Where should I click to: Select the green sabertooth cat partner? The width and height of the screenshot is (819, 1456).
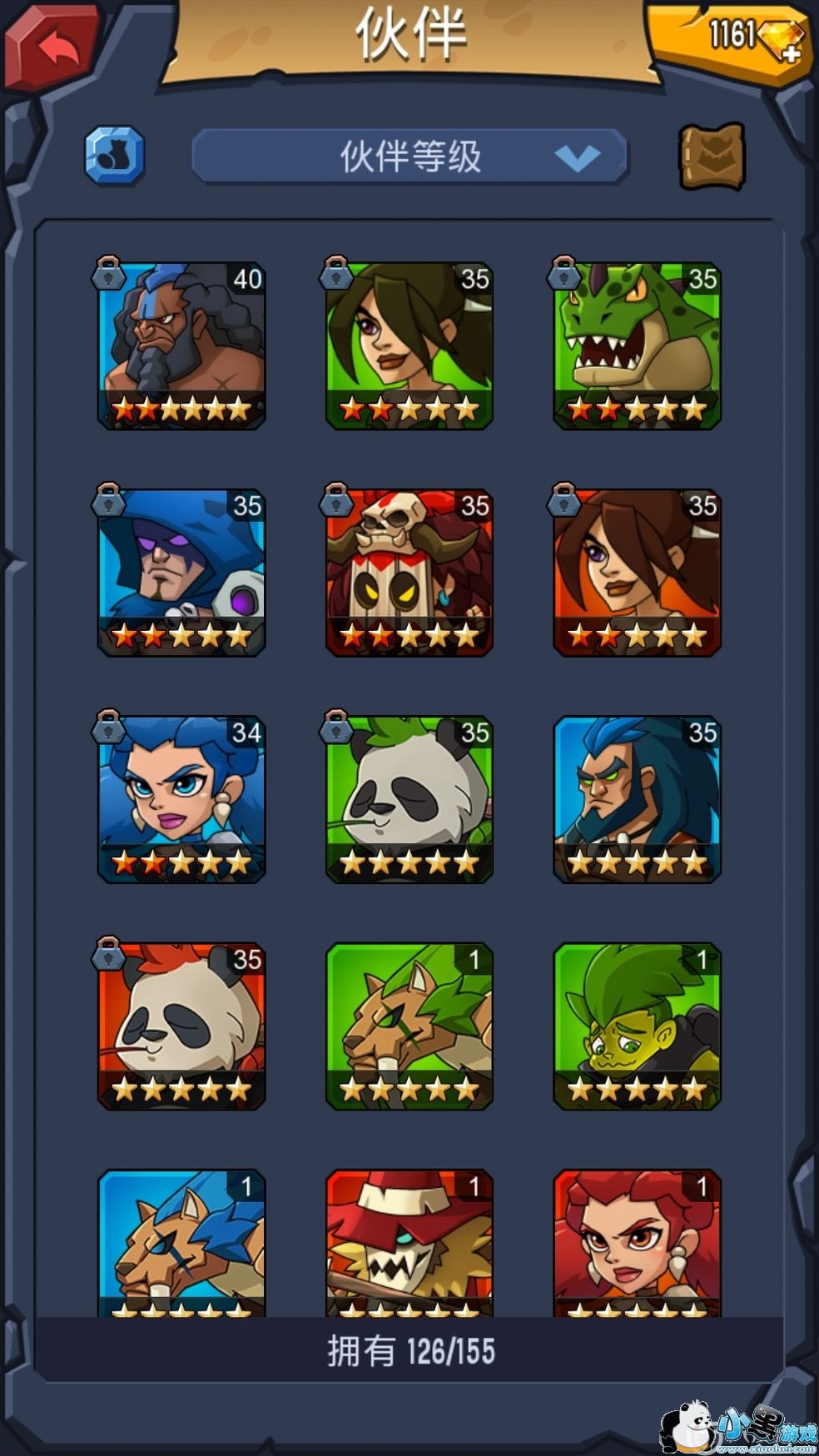(x=409, y=1026)
